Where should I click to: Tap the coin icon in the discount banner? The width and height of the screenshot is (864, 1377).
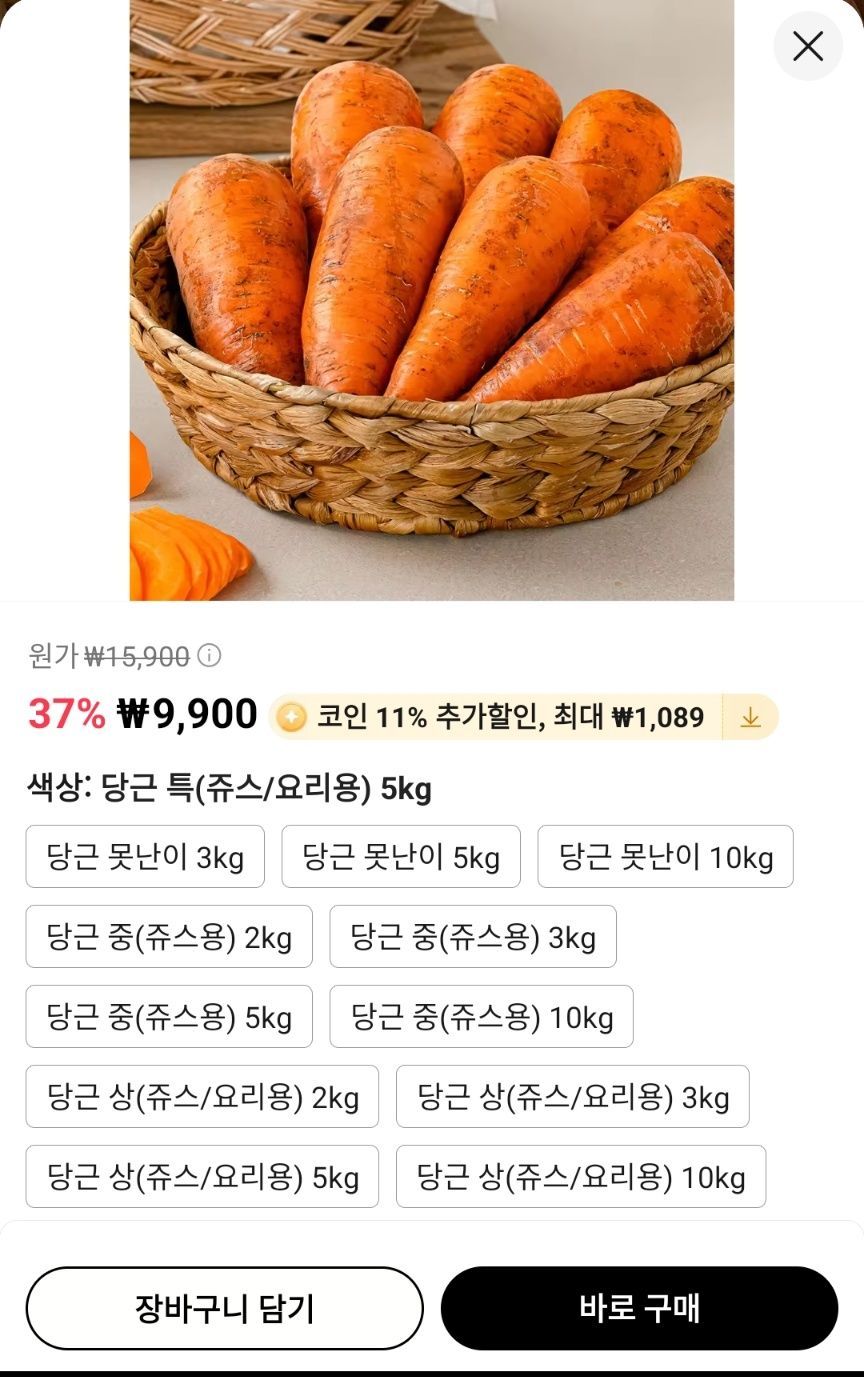292,716
